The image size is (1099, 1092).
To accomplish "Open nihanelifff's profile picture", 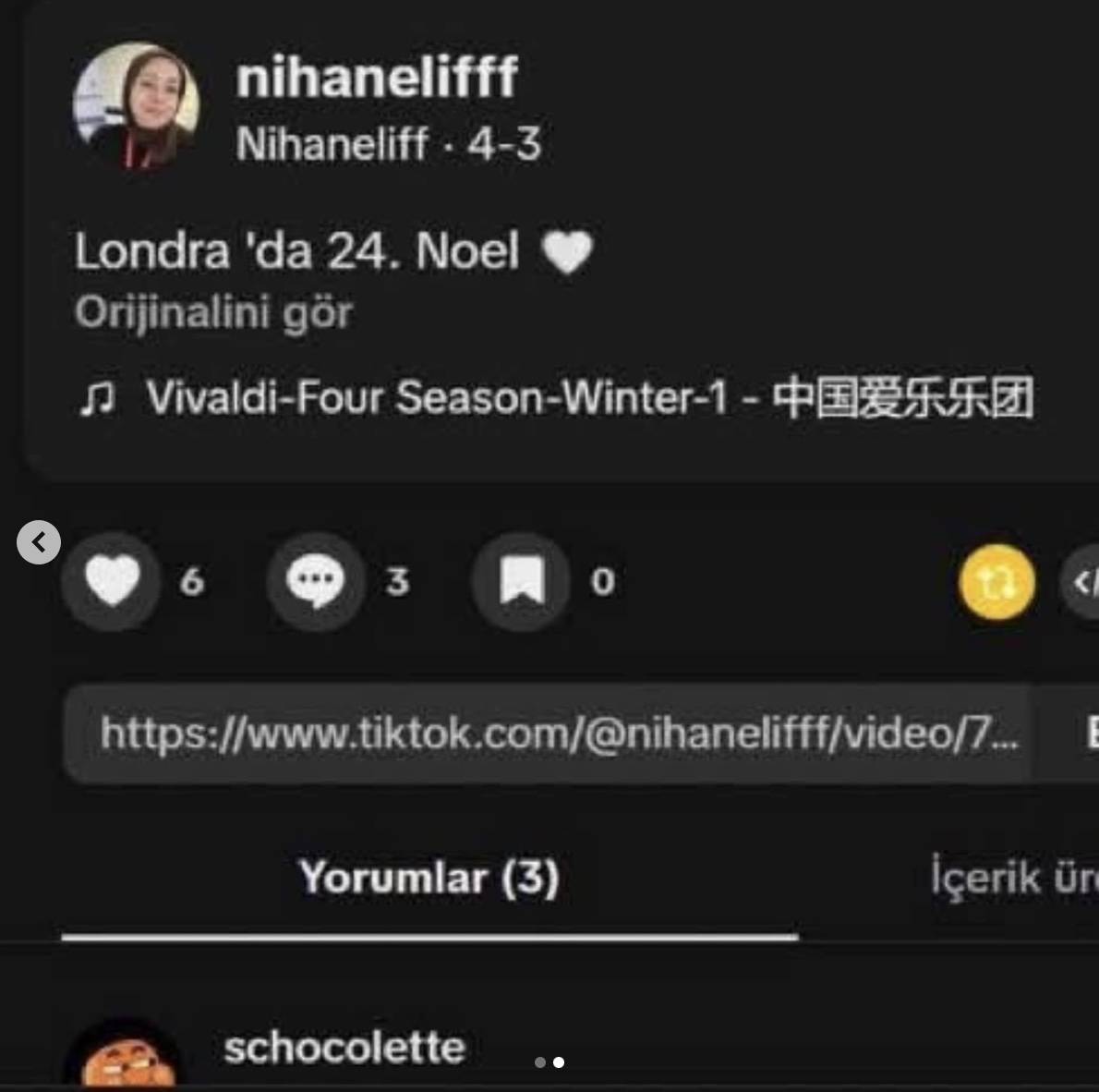I will (x=137, y=105).
